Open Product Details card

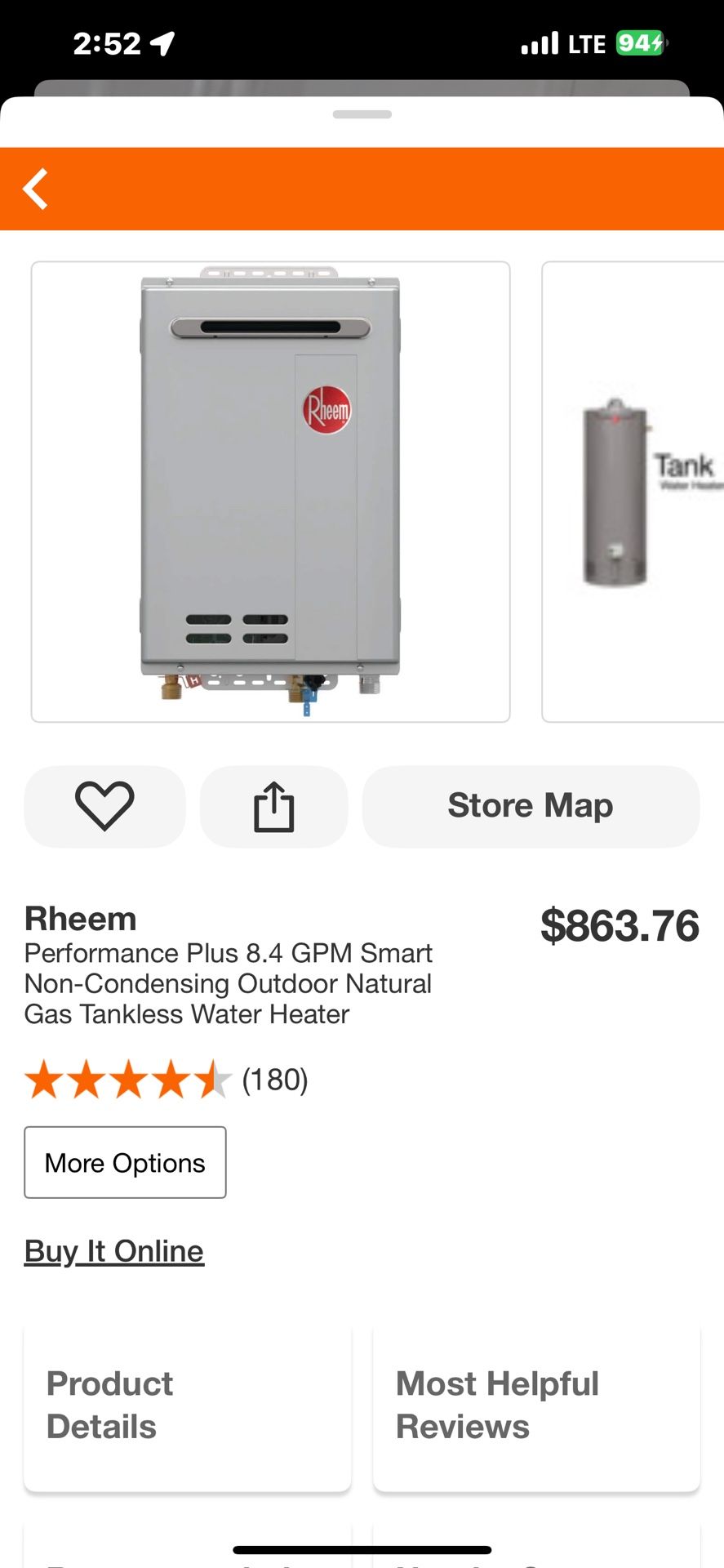188,1405
